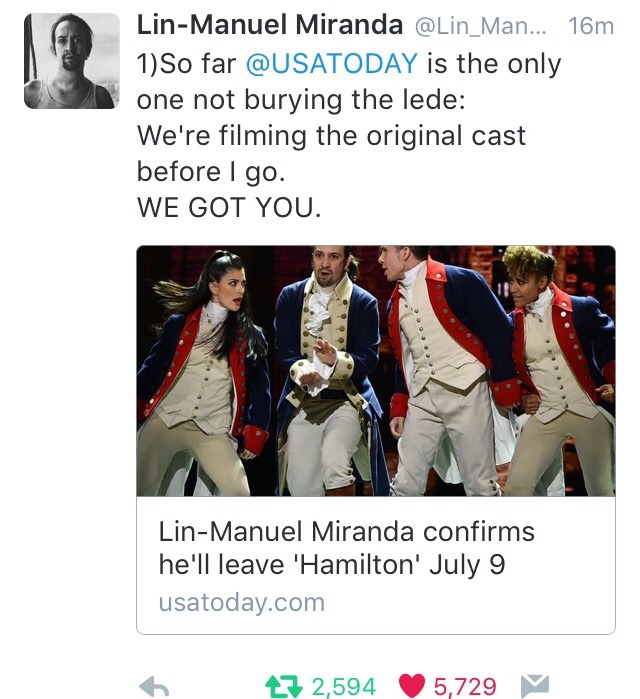This screenshot has width=640, height=699.
Task: Reply to this tweet
Action: (152, 686)
